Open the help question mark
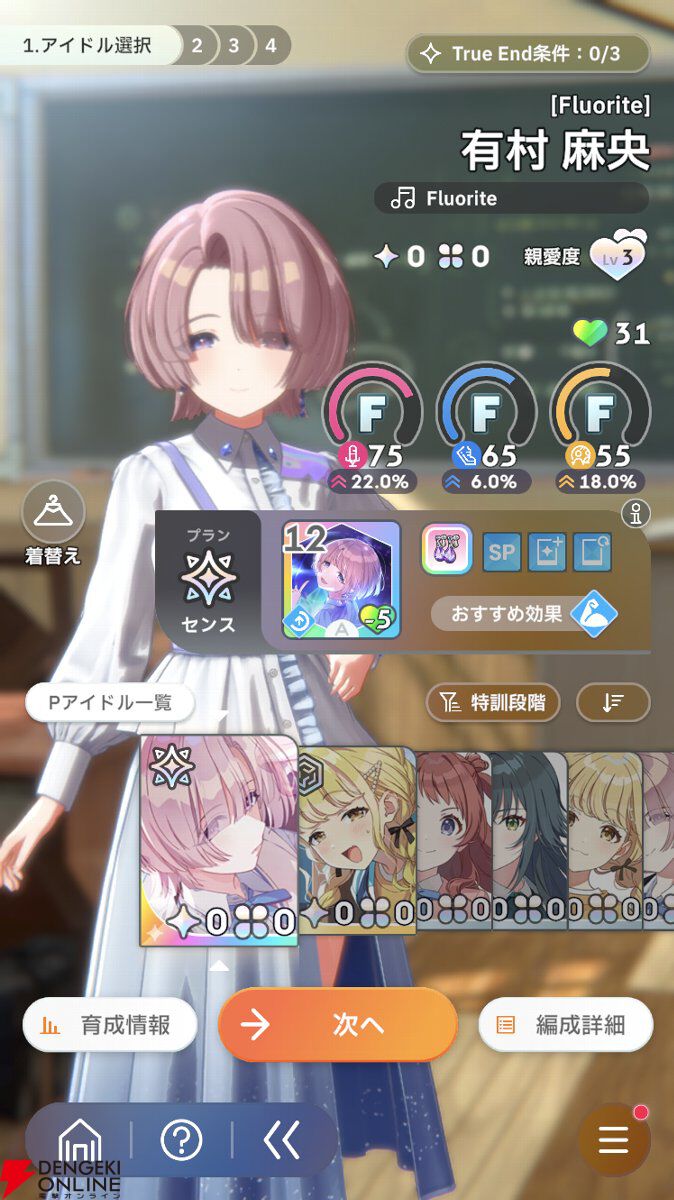Image resolution: width=674 pixels, height=1200 pixels. pos(181,1141)
